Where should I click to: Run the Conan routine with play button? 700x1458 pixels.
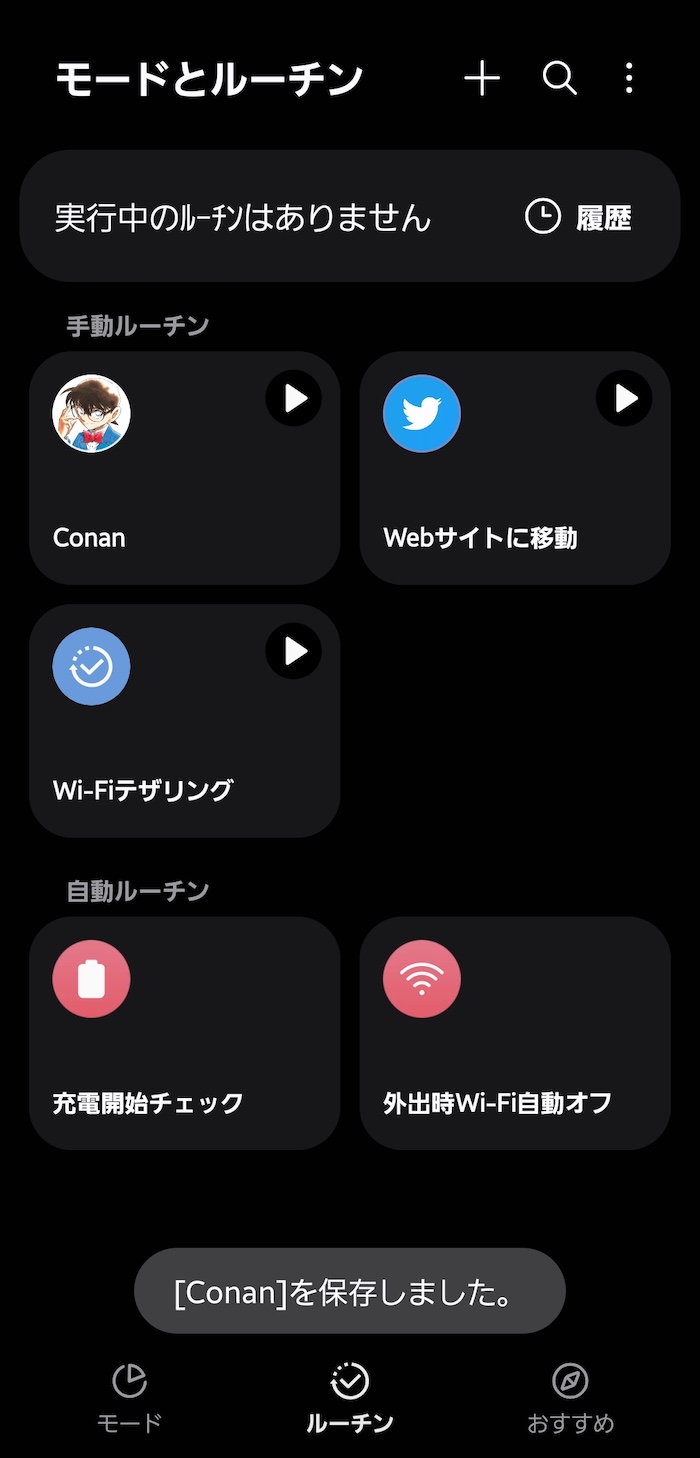pyautogui.click(x=294, y=399)
